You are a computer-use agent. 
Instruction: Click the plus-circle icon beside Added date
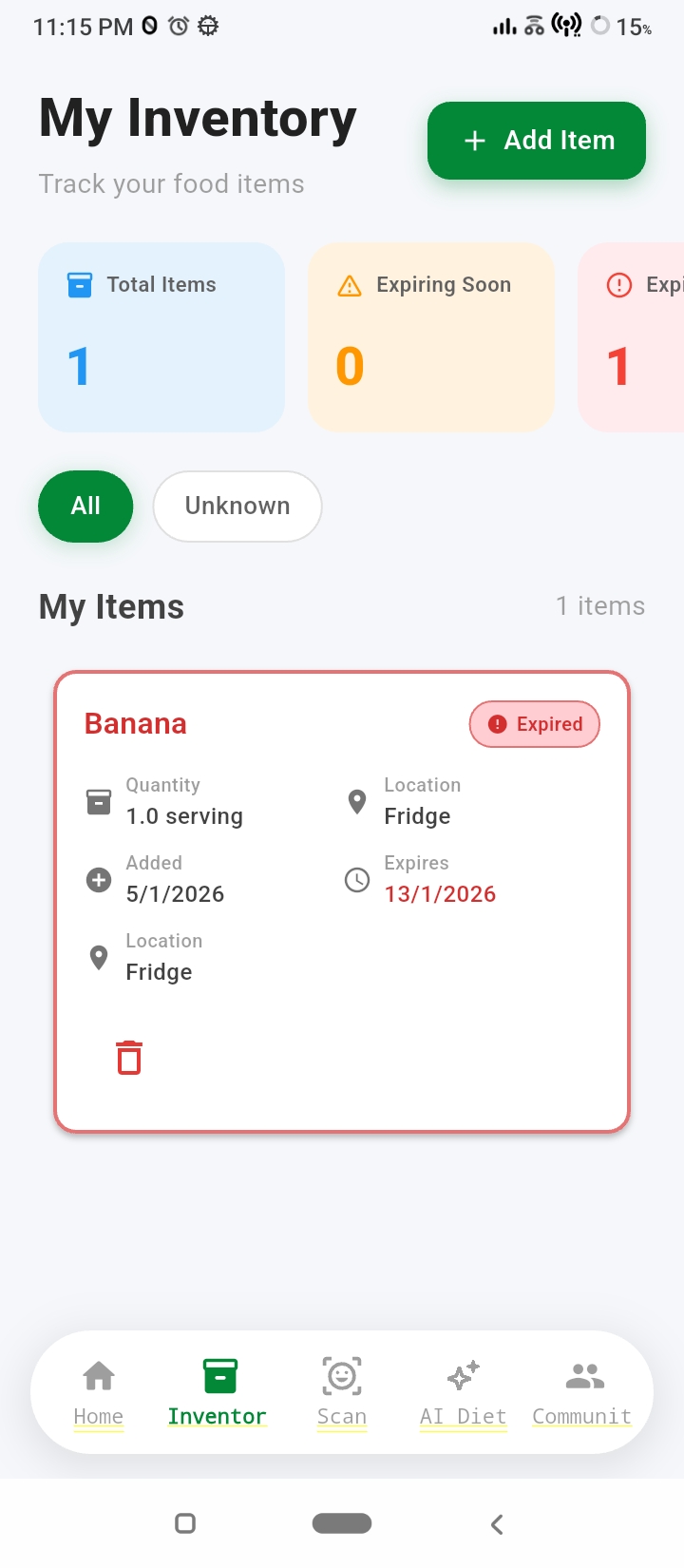99,879
